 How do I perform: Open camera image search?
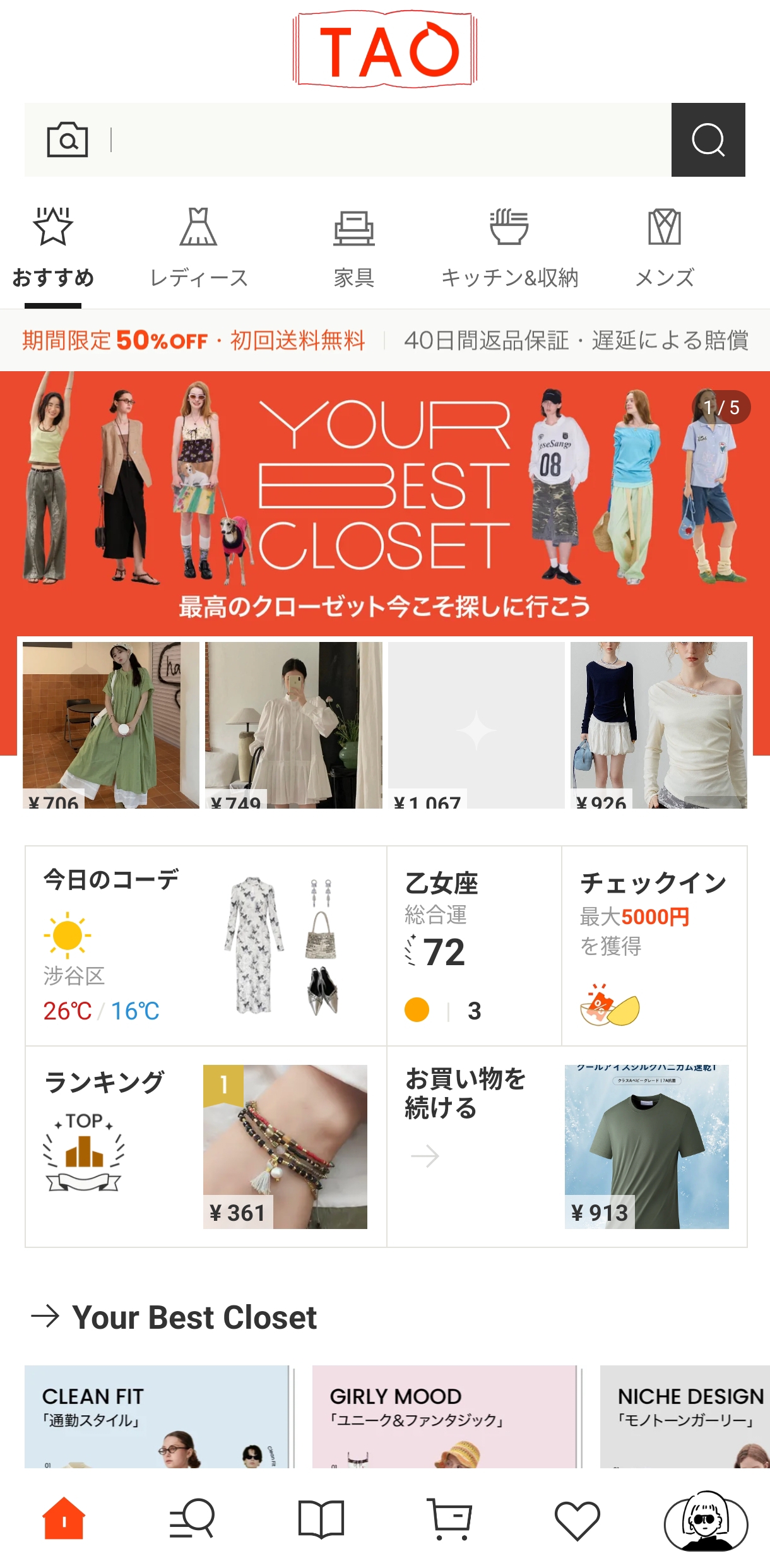coord(68,140)
